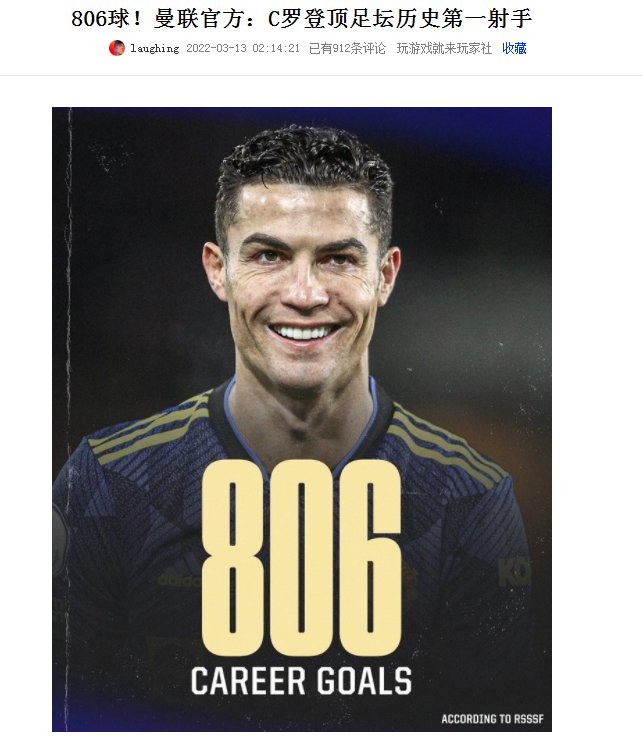Screen dimensions: 642x741
Task: Tap the 收藏 link to bookmark article
Action: click(x=514, y=48)
